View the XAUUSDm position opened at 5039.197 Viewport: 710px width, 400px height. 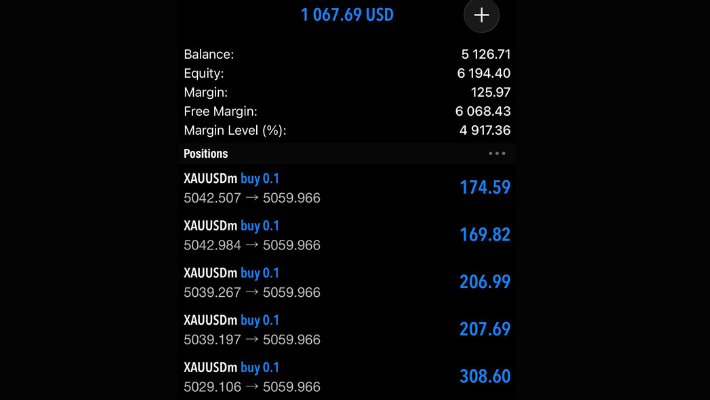pos(346,330)
